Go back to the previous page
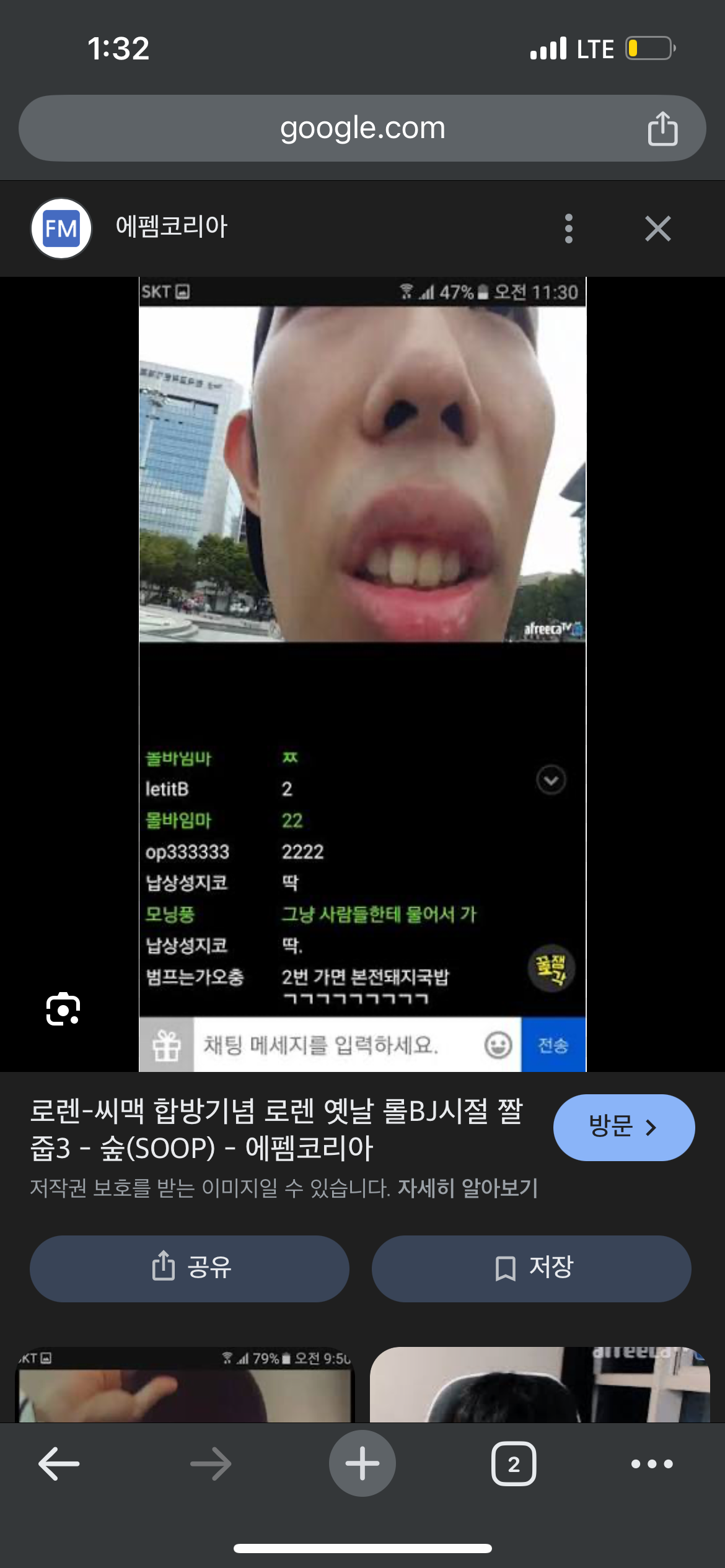Screen dimensions: 725x1568 (59, 1464)
